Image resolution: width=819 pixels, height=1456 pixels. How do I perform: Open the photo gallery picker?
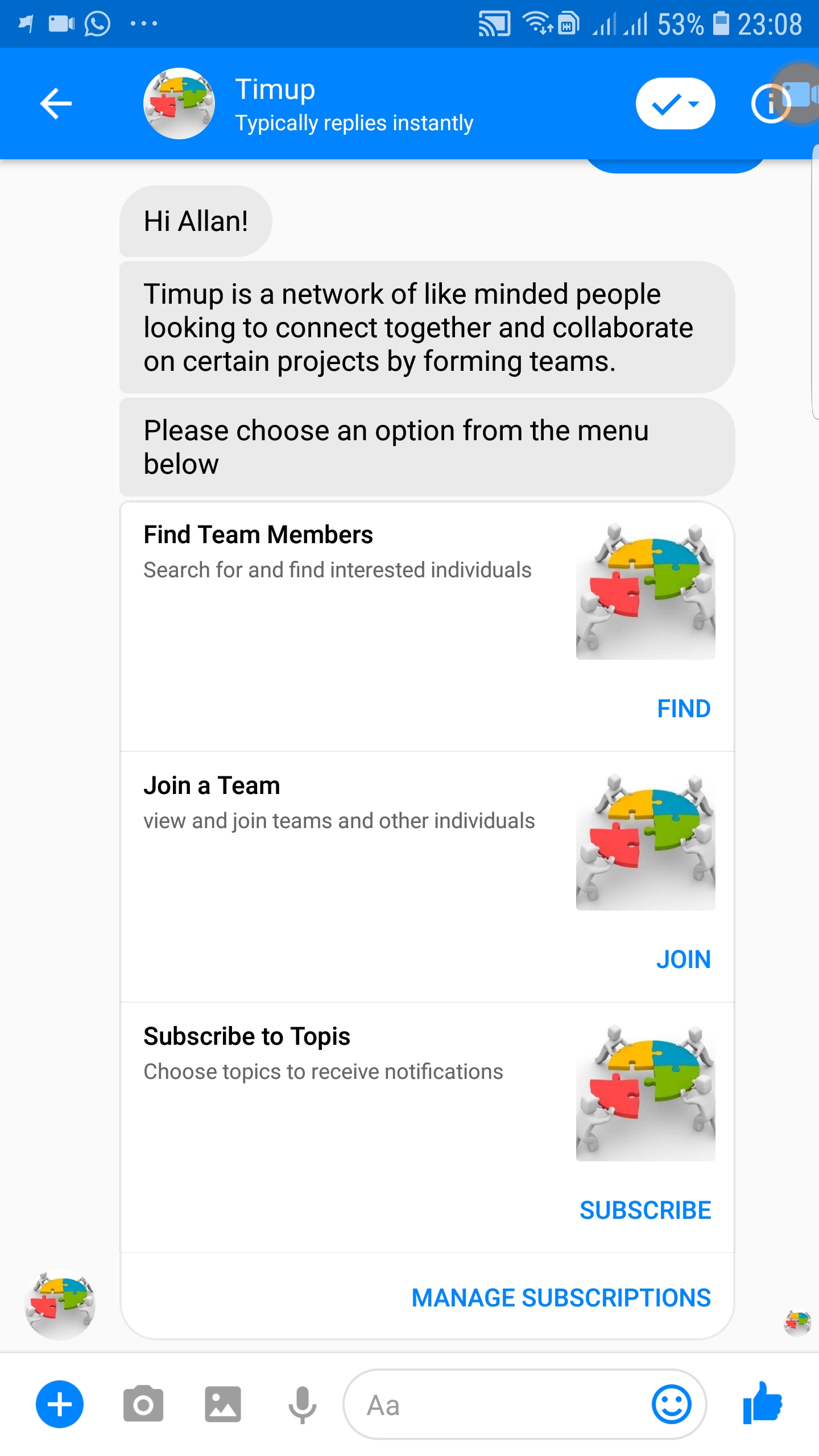[222, 1404]
